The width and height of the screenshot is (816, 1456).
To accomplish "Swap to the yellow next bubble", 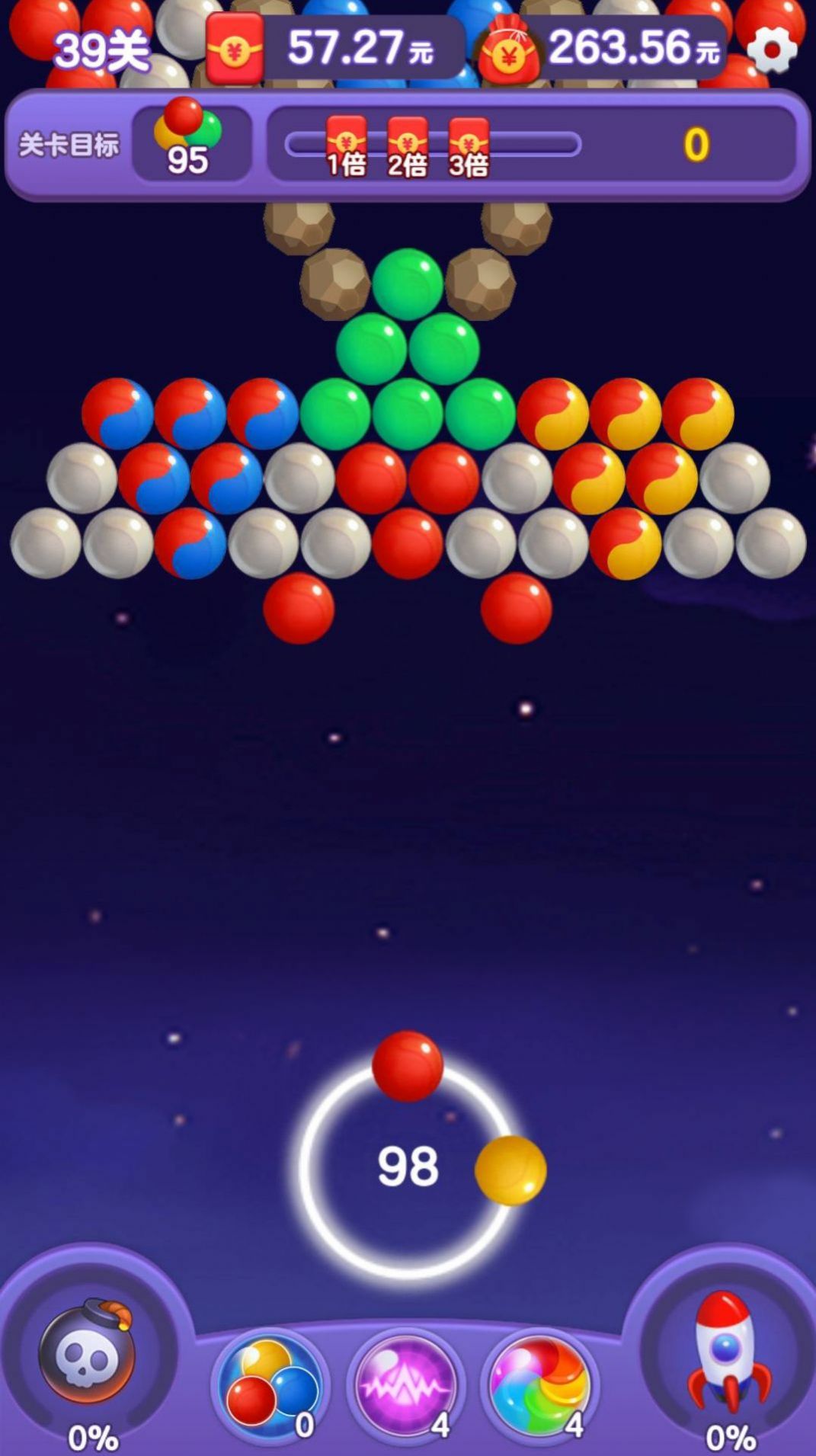I will coord(510,1170).
